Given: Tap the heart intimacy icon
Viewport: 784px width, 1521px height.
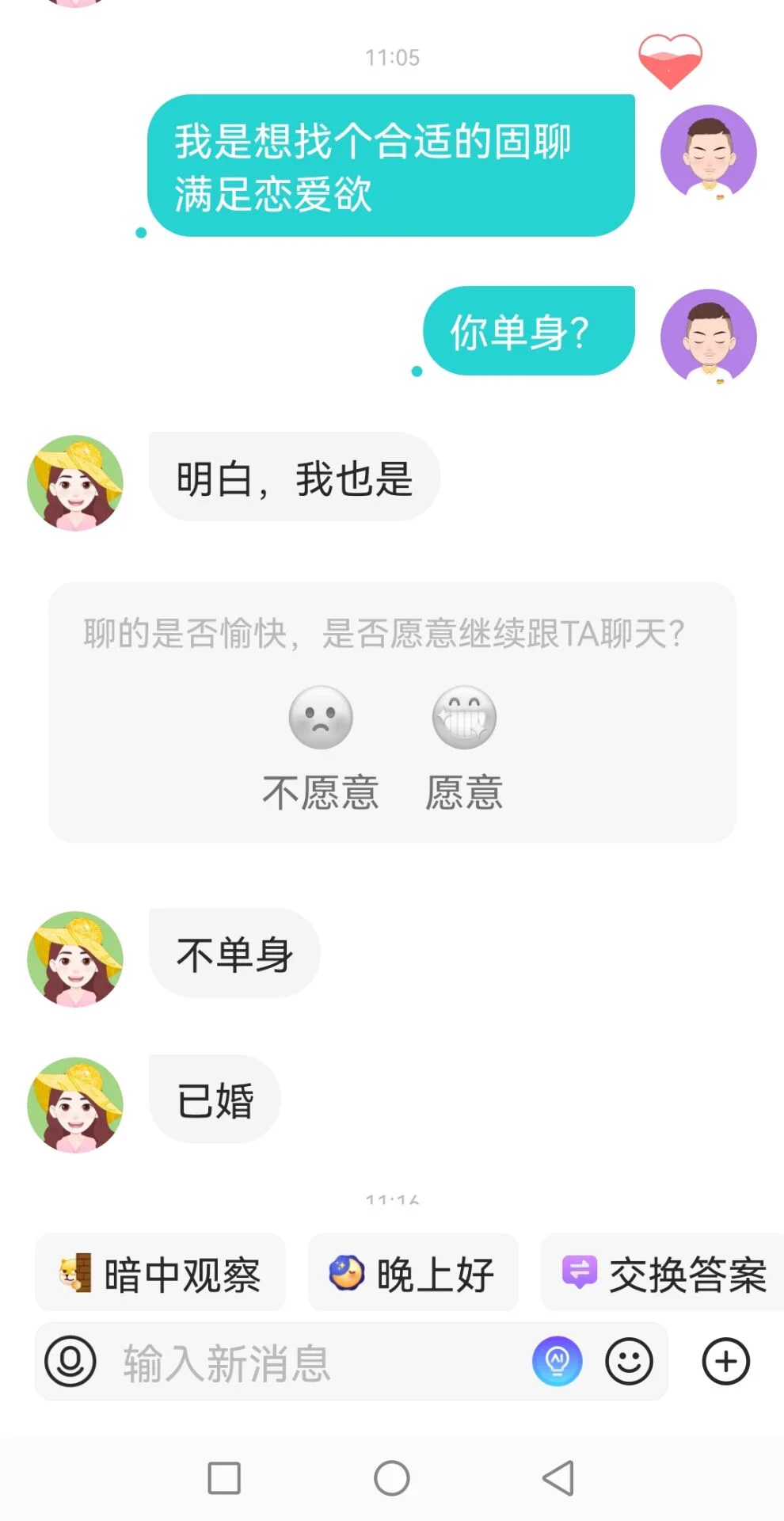Looking at the screenshot, I should point(670,61).
